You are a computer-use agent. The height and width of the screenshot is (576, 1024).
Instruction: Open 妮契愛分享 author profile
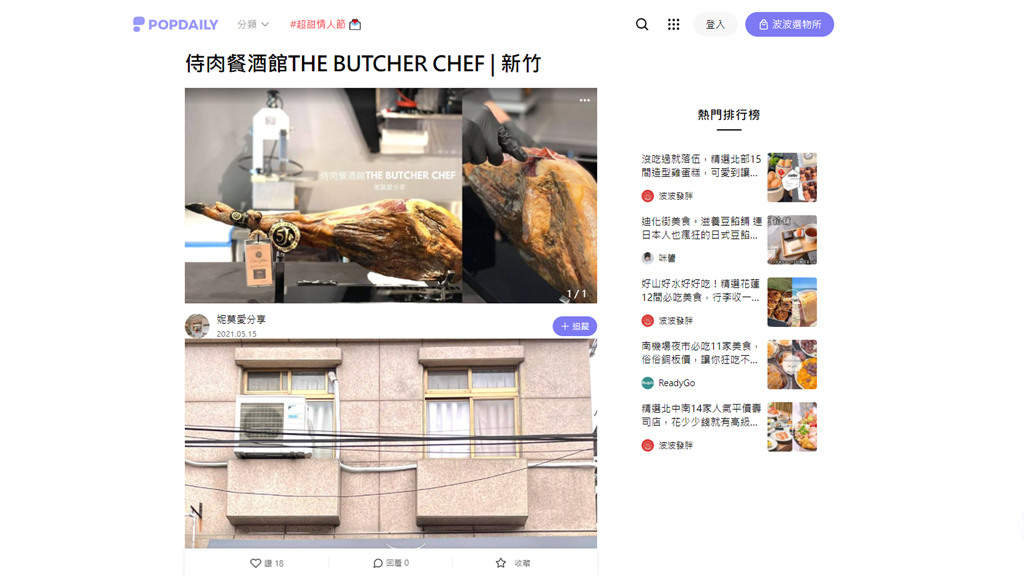[x=241, y=319]
